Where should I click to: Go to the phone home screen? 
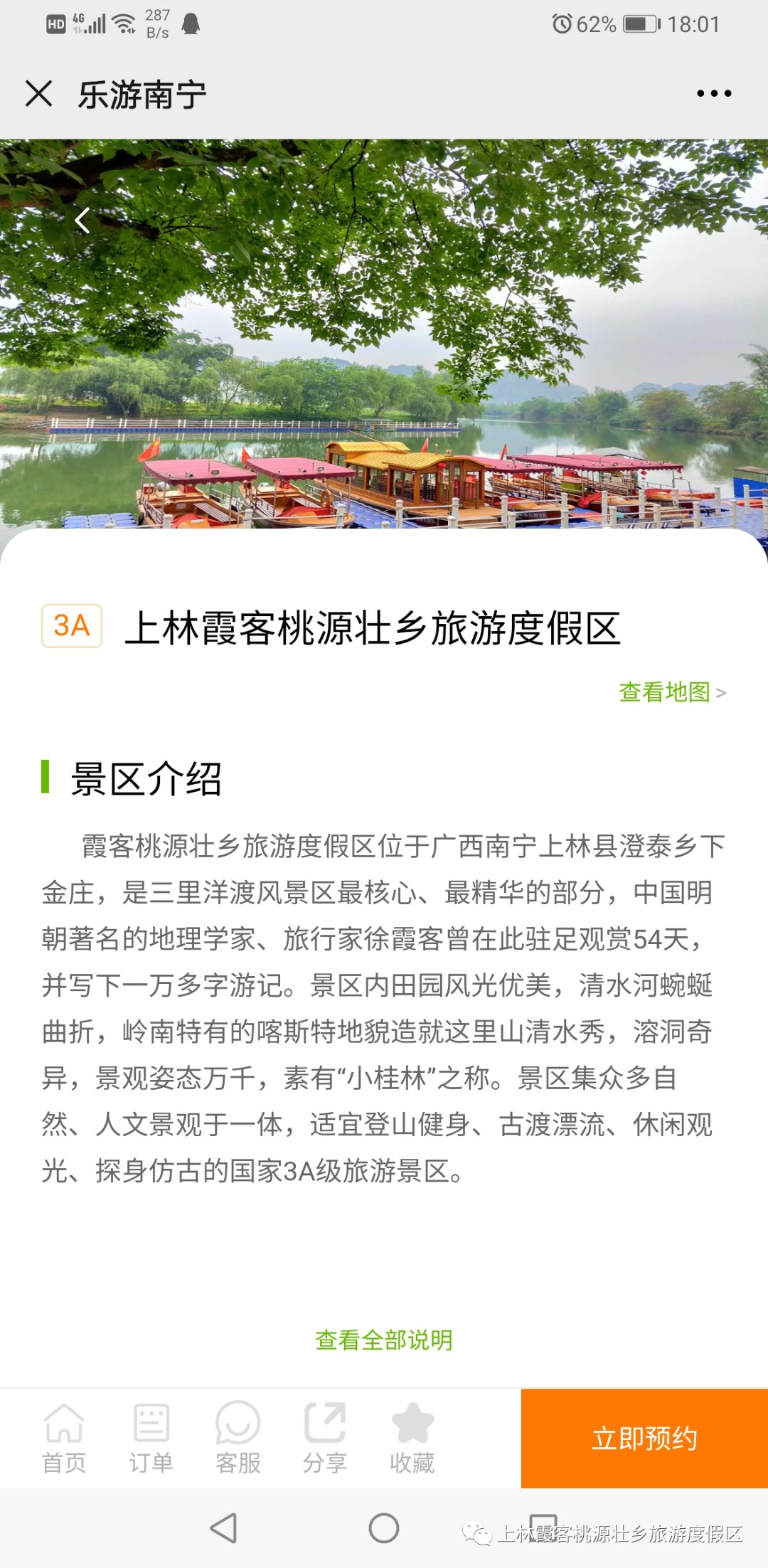[x=384, y=1528]
